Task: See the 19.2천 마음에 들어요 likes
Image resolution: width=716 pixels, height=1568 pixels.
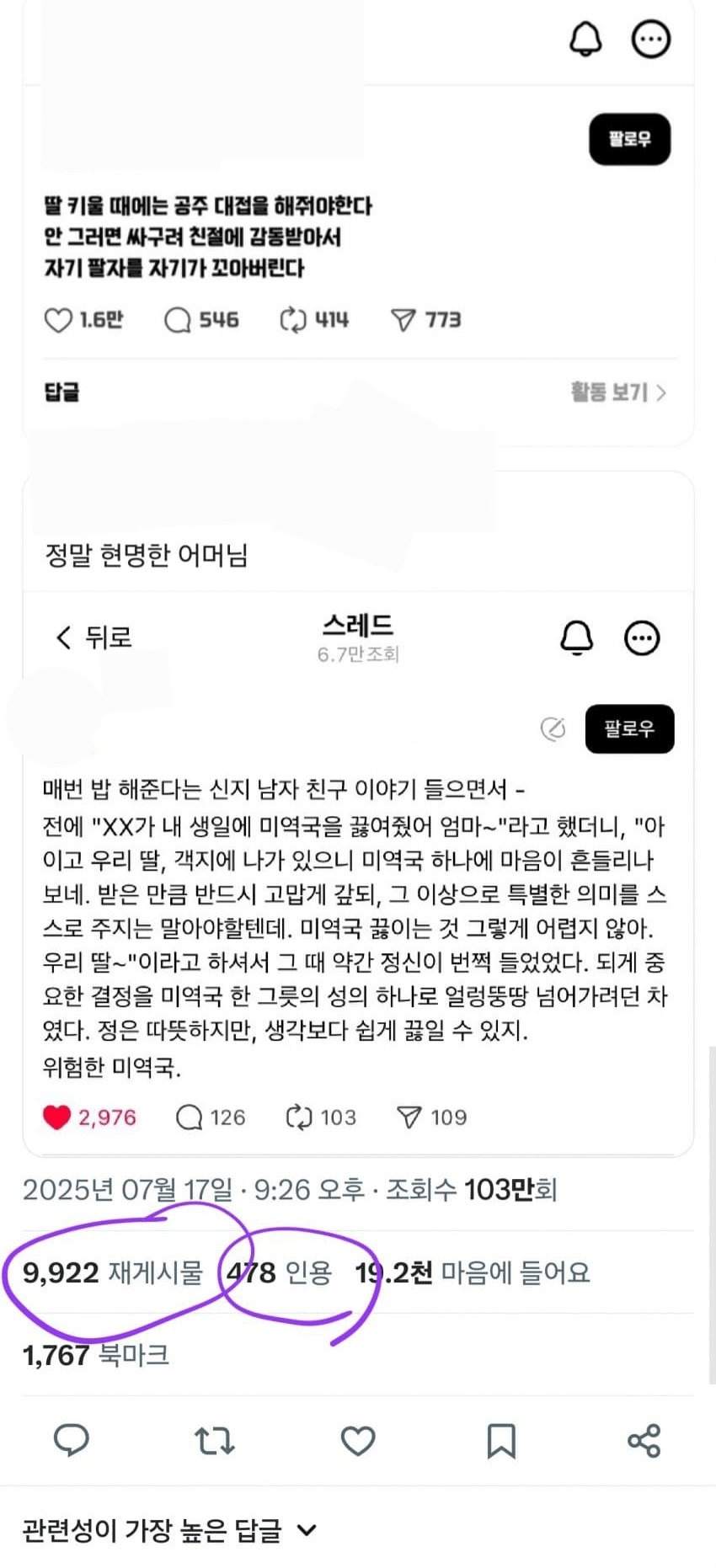Action: click(472, 1272)
